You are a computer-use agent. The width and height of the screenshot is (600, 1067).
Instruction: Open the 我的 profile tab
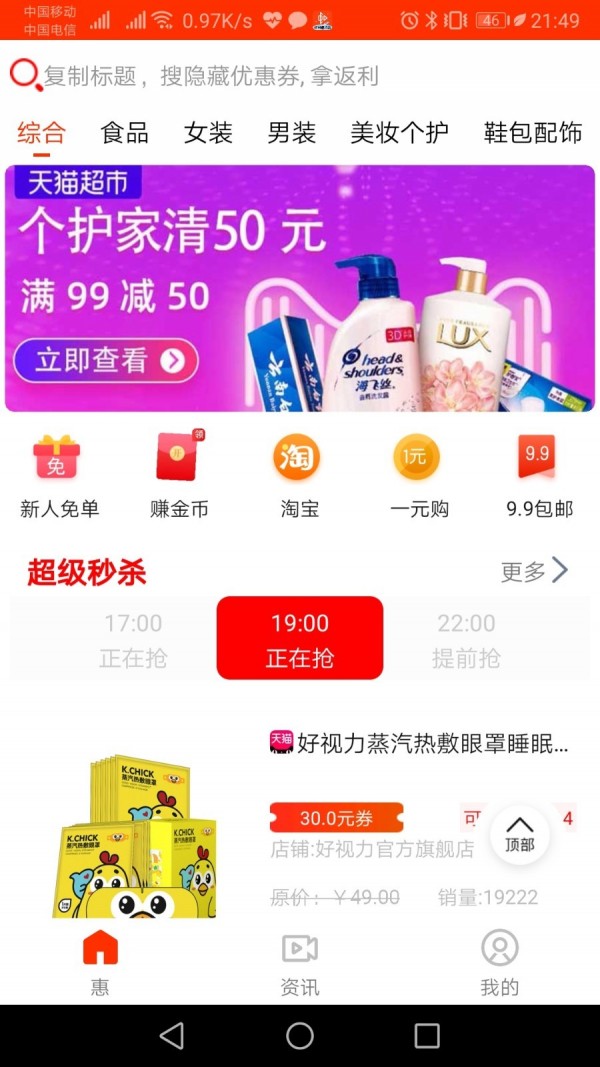click(499, 963)
